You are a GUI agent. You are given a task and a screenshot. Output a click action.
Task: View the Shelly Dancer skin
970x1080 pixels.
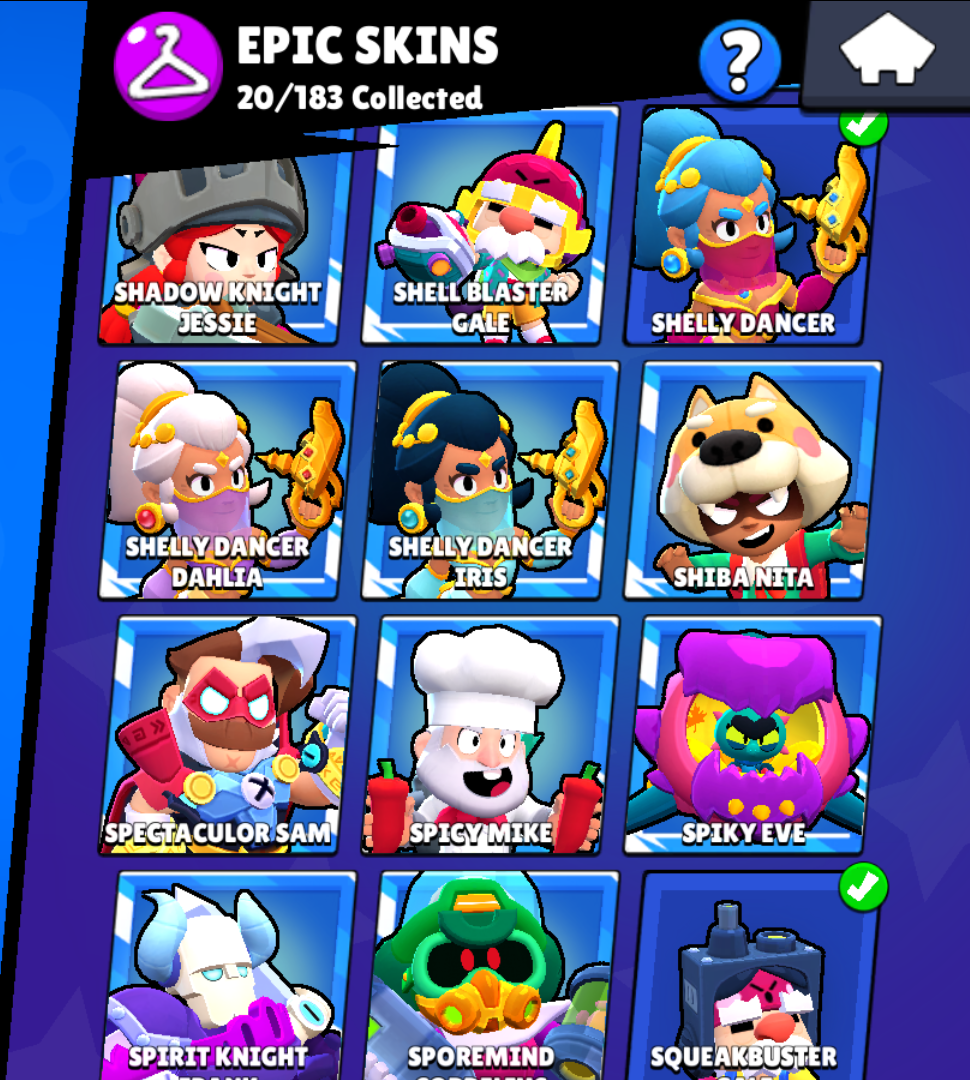pos(750,230)
